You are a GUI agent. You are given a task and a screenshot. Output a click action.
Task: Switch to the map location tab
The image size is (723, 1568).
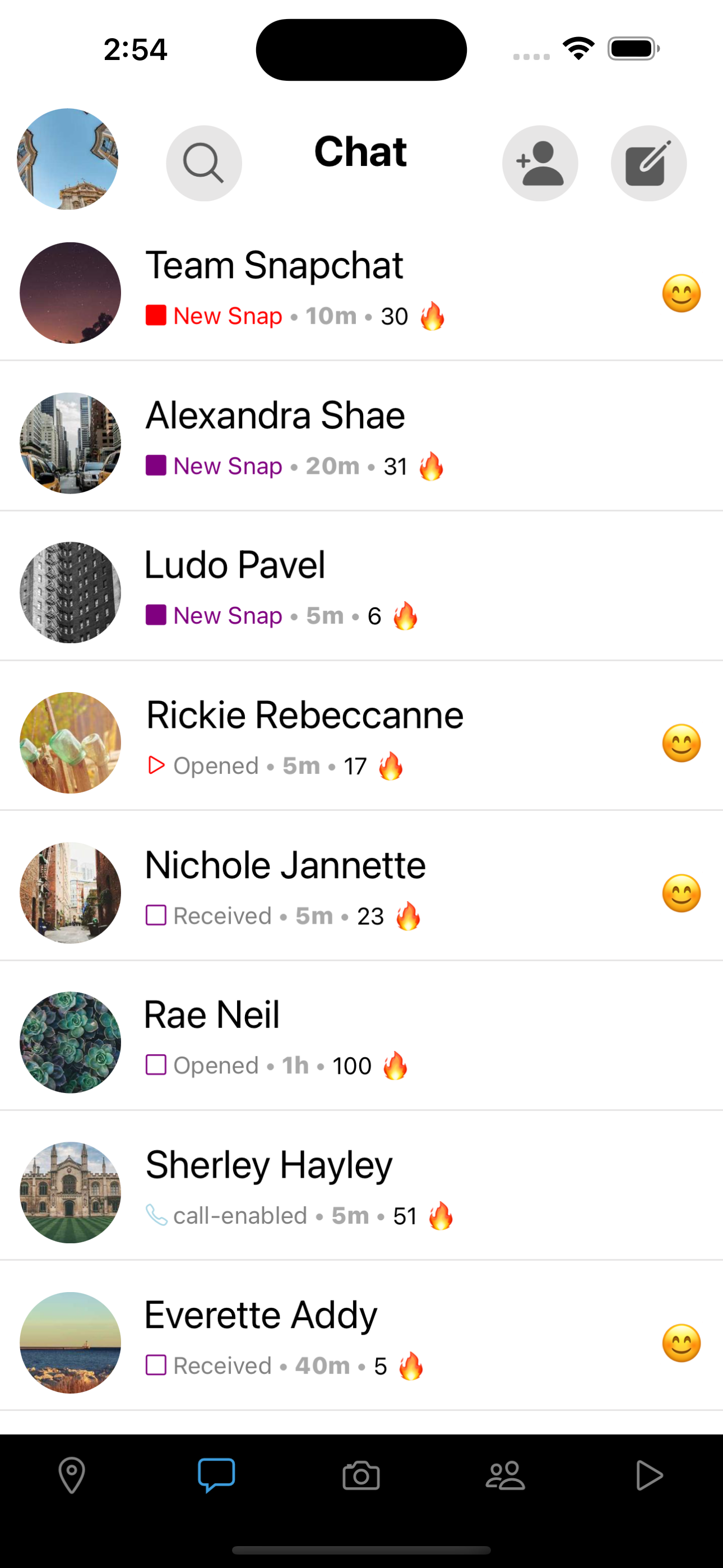72,1475
